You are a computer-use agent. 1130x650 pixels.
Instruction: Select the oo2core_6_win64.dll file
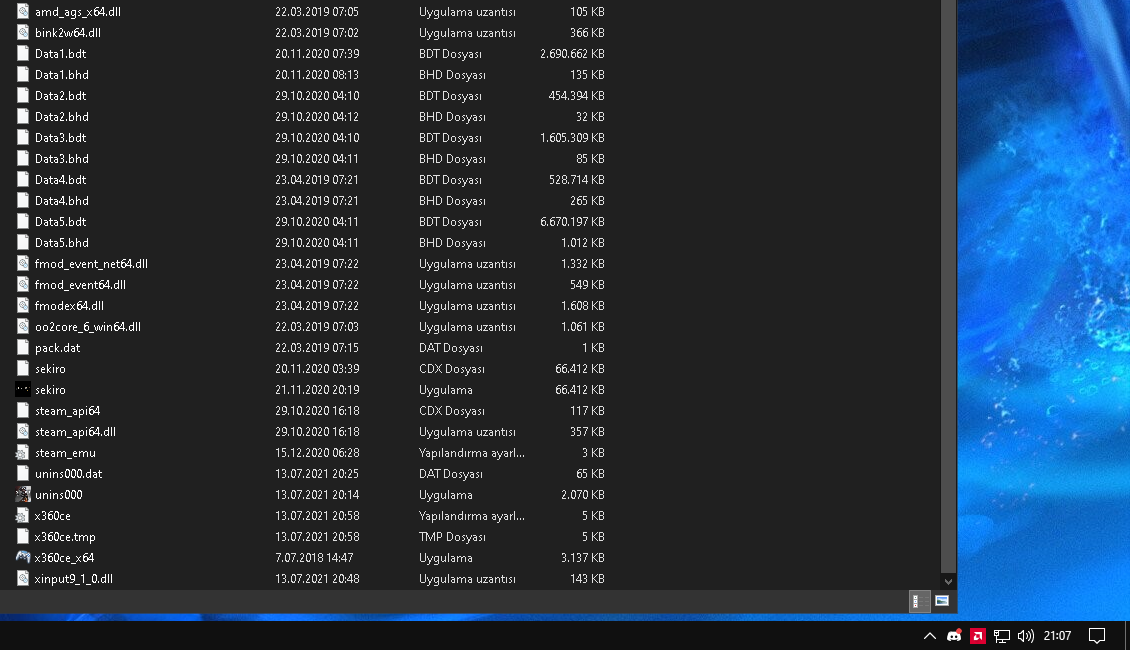click(x=87, y=327)
